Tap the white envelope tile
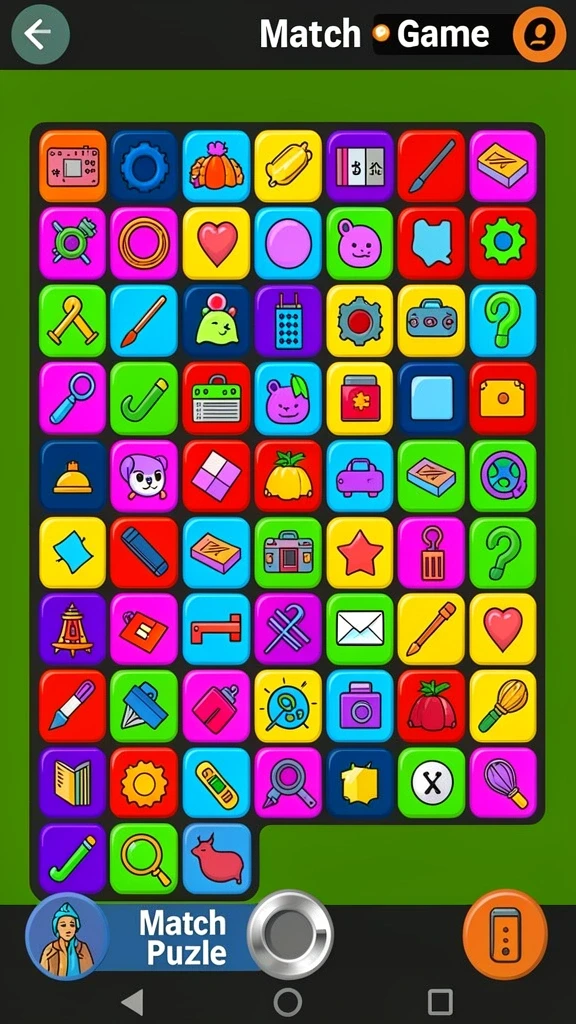 tap(360, 629)
